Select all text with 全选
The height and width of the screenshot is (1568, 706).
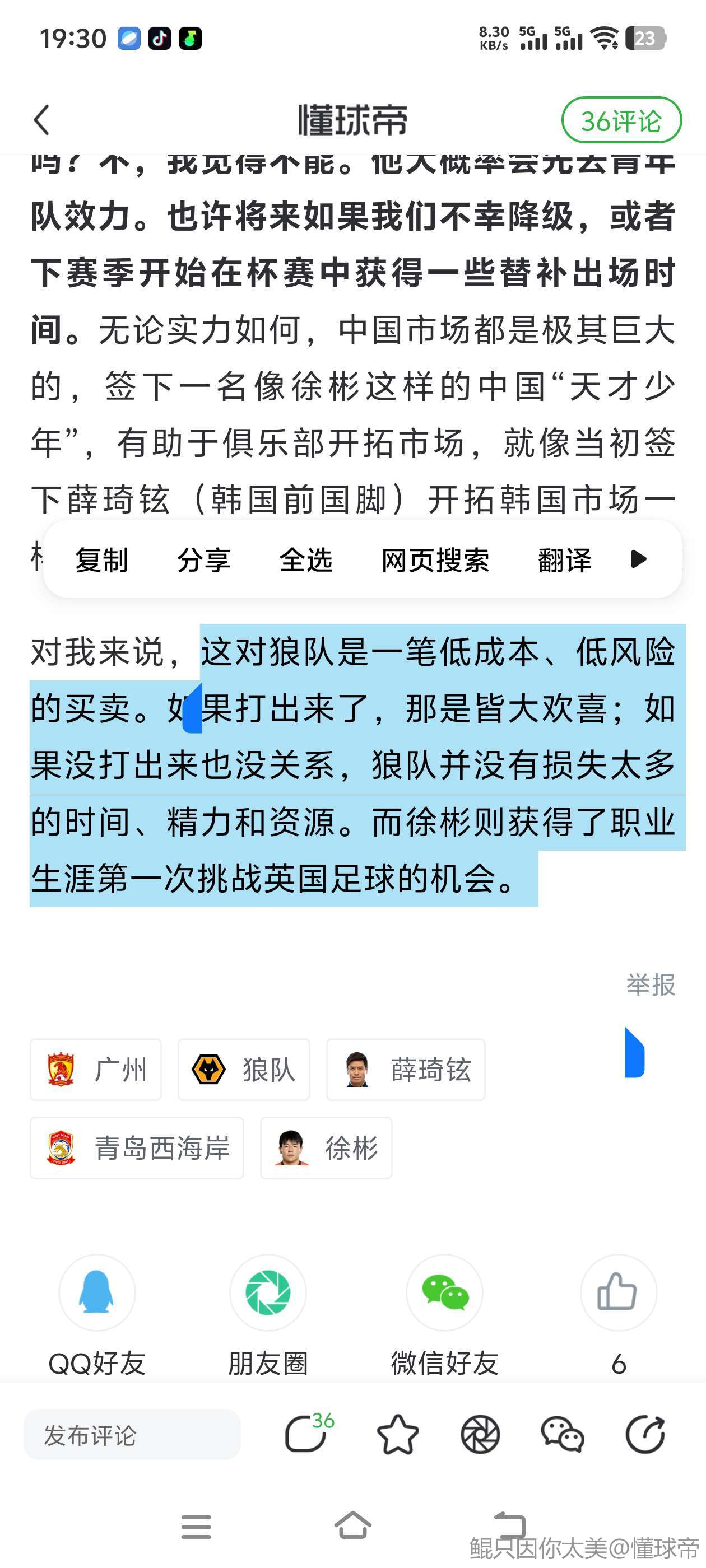pyautogui.click(x=305, y=559)
